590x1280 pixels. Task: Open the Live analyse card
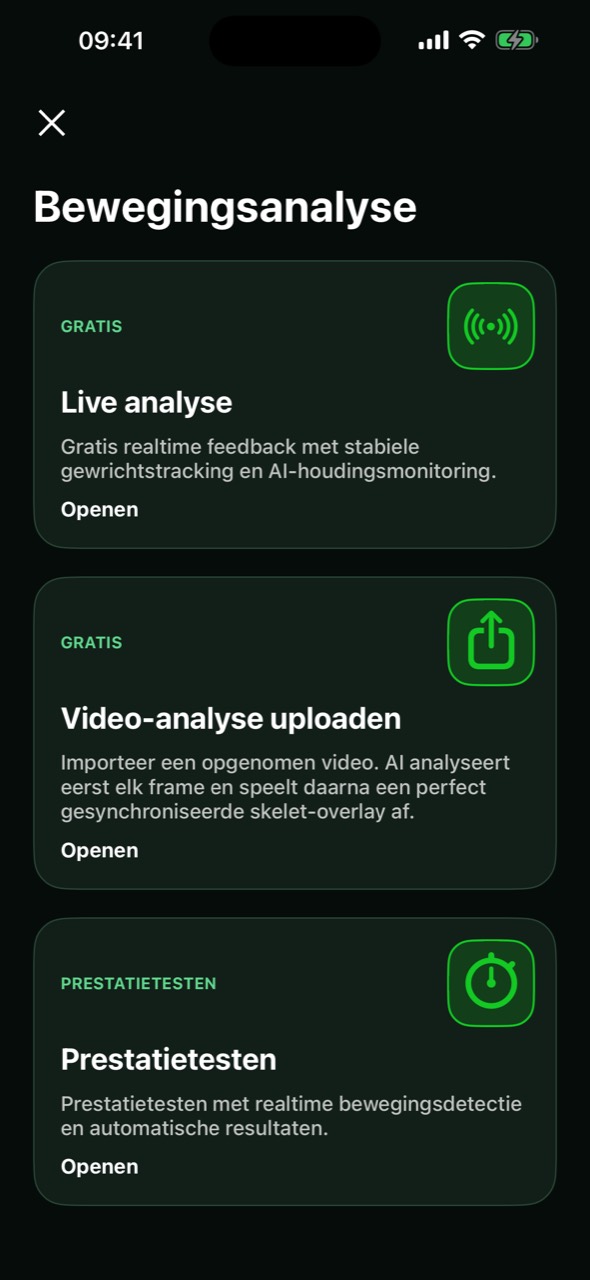(x=295, y=404)
